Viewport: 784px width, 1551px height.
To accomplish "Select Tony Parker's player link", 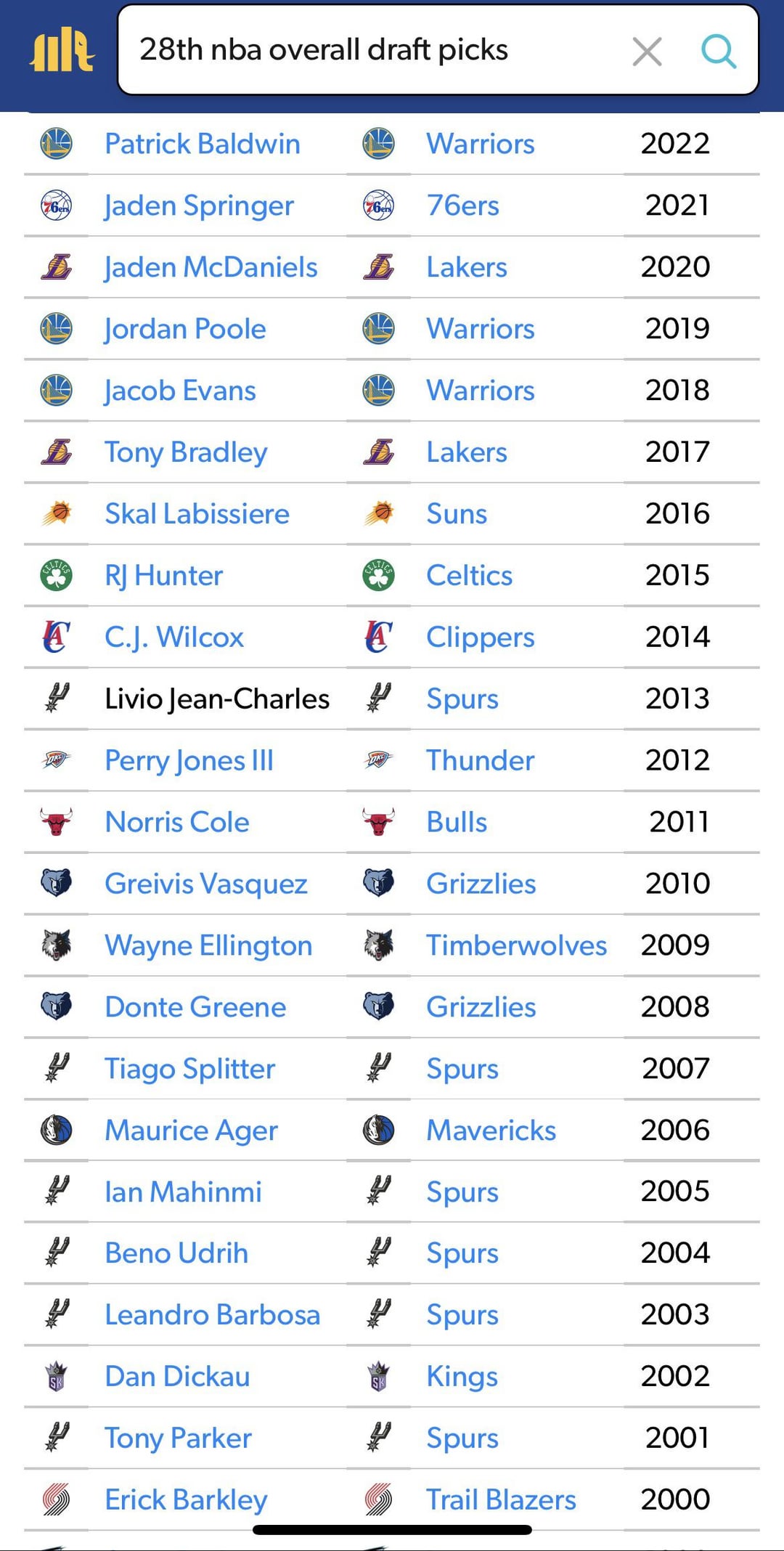I will [x=178, y=1438].
